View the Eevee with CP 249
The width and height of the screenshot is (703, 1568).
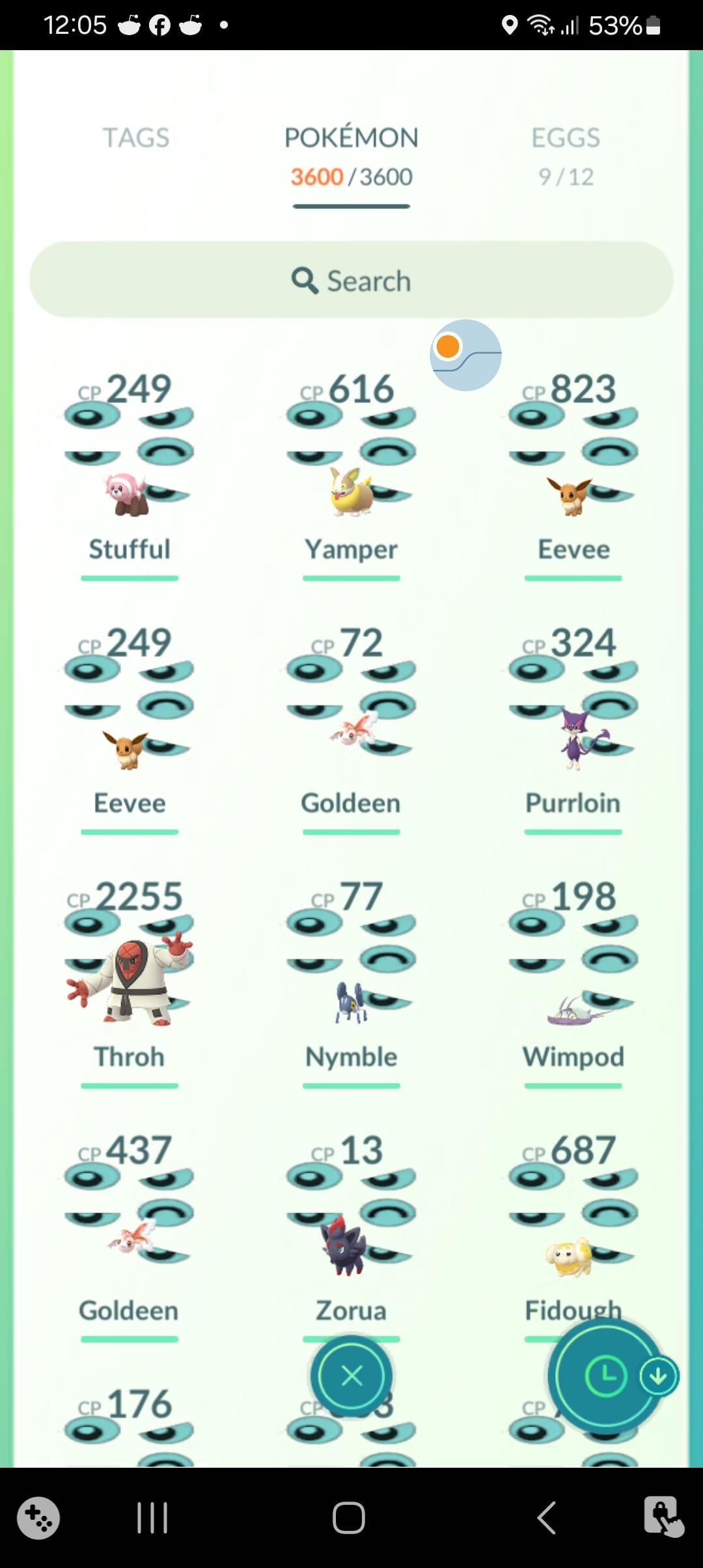point(129,749)
